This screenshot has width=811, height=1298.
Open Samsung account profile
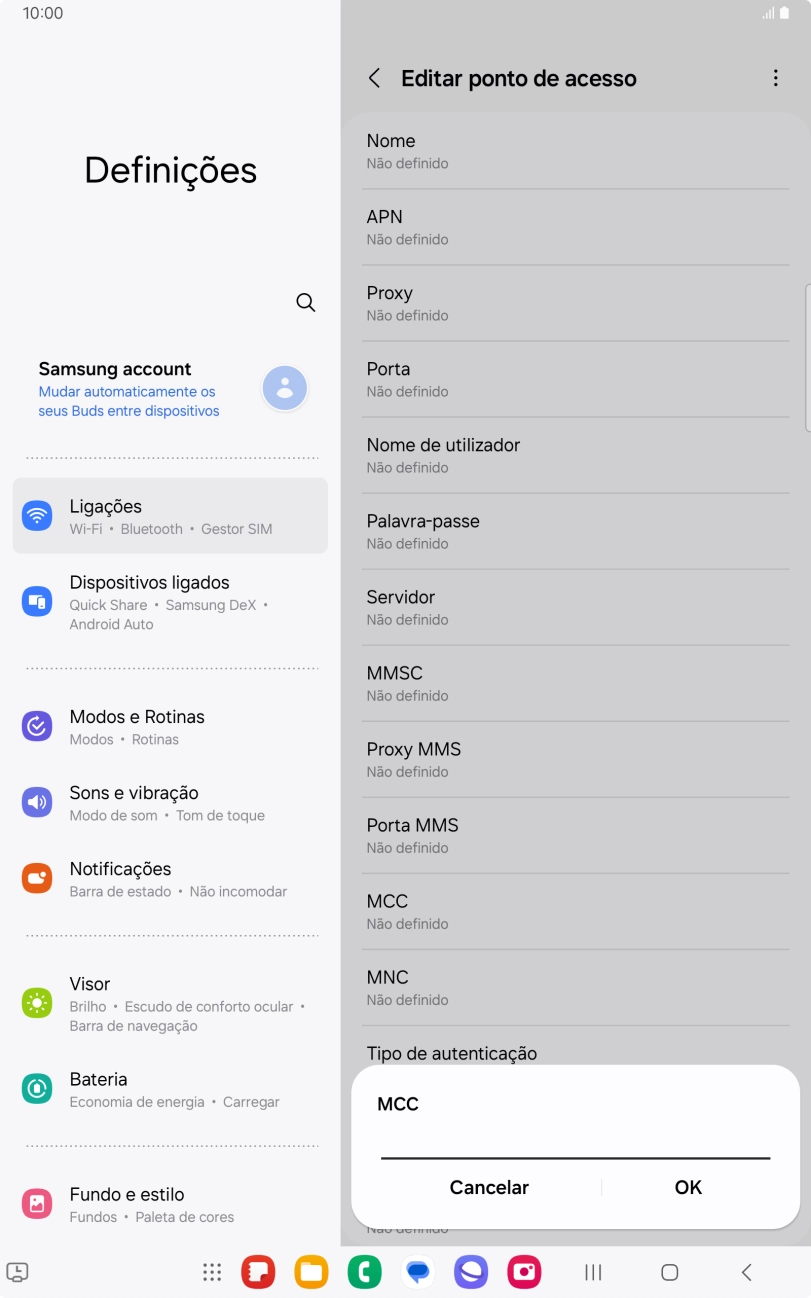pyautogui.click(x=170, y=390)
